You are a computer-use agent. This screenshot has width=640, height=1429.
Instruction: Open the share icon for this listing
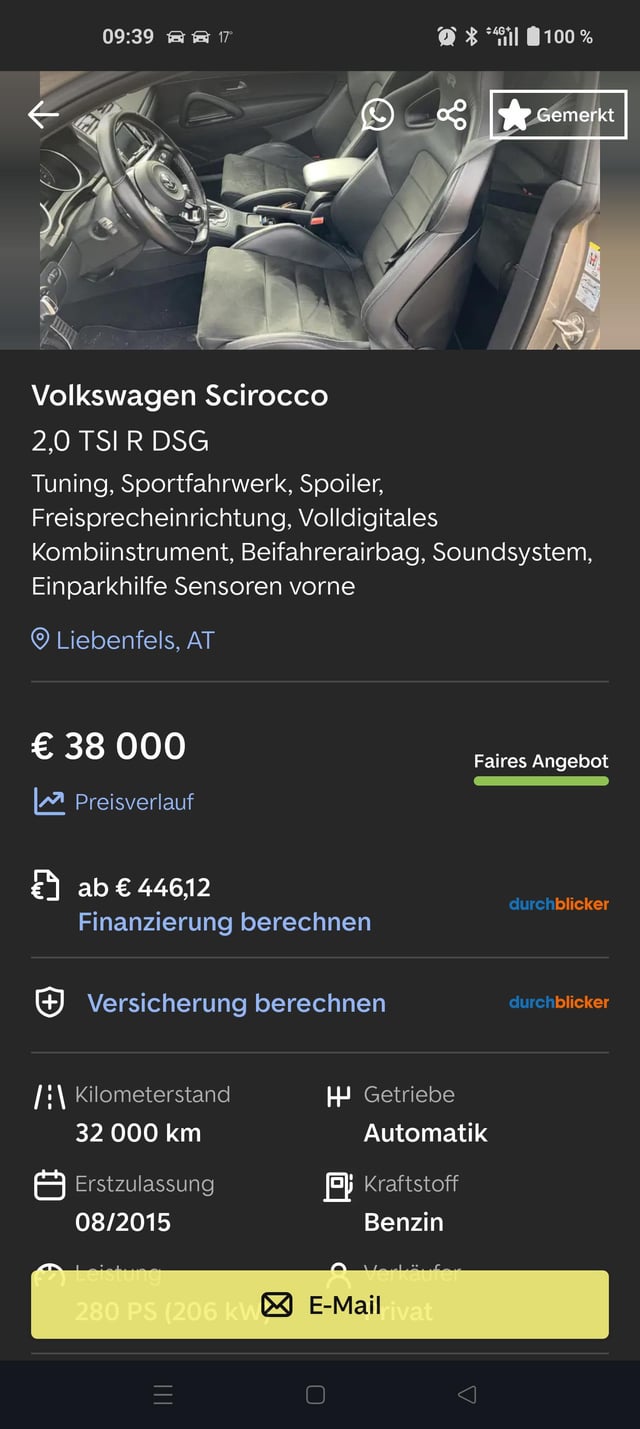pyautogui.click(x=452, y=115)
